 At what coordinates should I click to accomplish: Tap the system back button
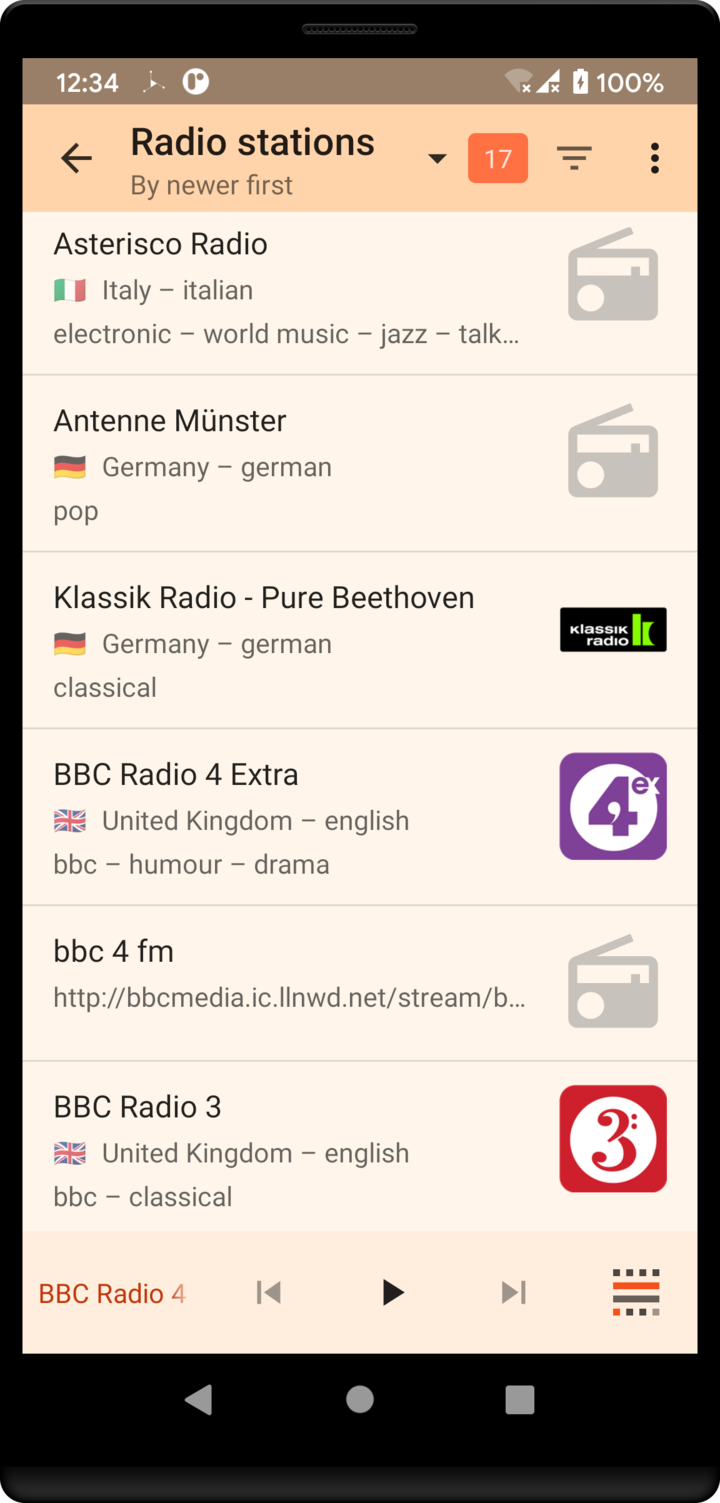coord(199,1399)
